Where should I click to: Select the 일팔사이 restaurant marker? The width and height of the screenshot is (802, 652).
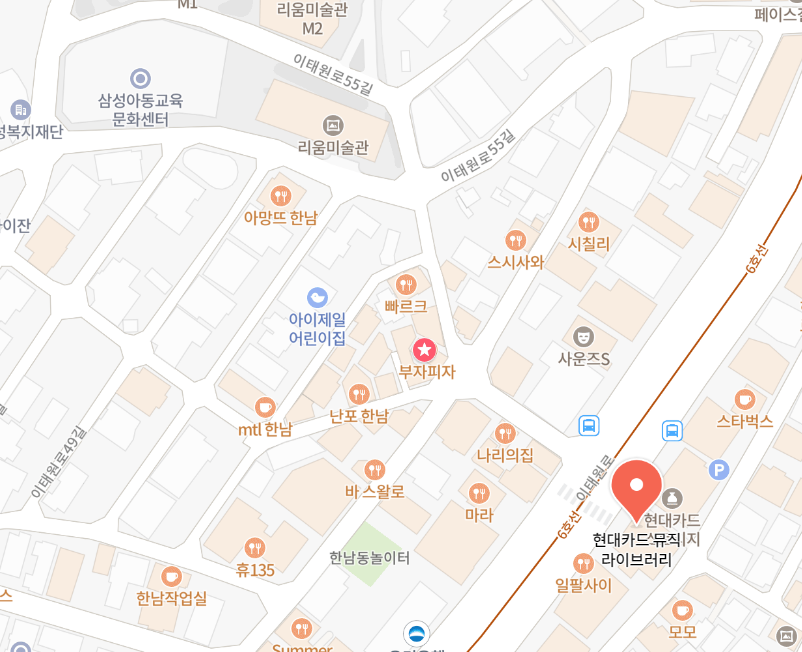[x=583, y=563]
